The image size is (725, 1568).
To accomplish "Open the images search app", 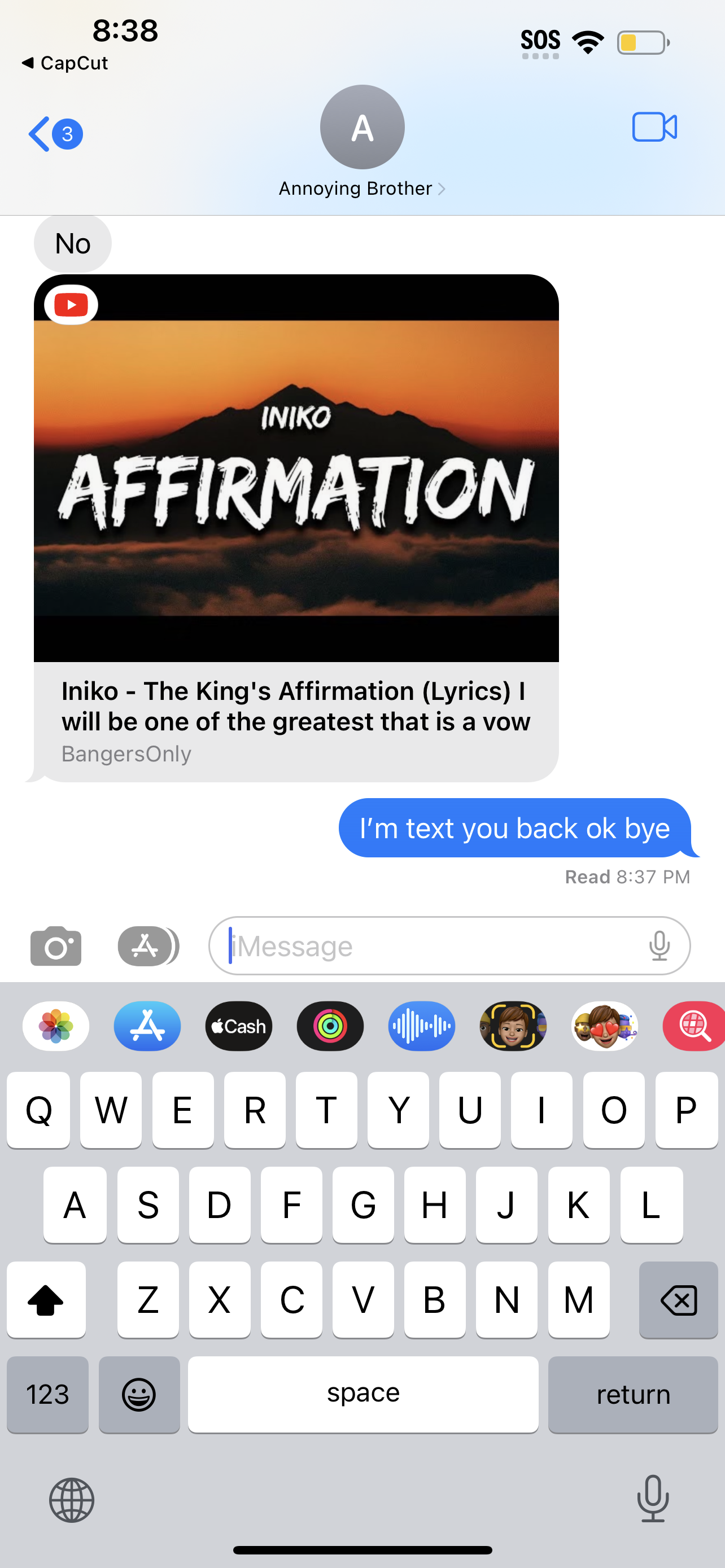I will (694, 1026).
